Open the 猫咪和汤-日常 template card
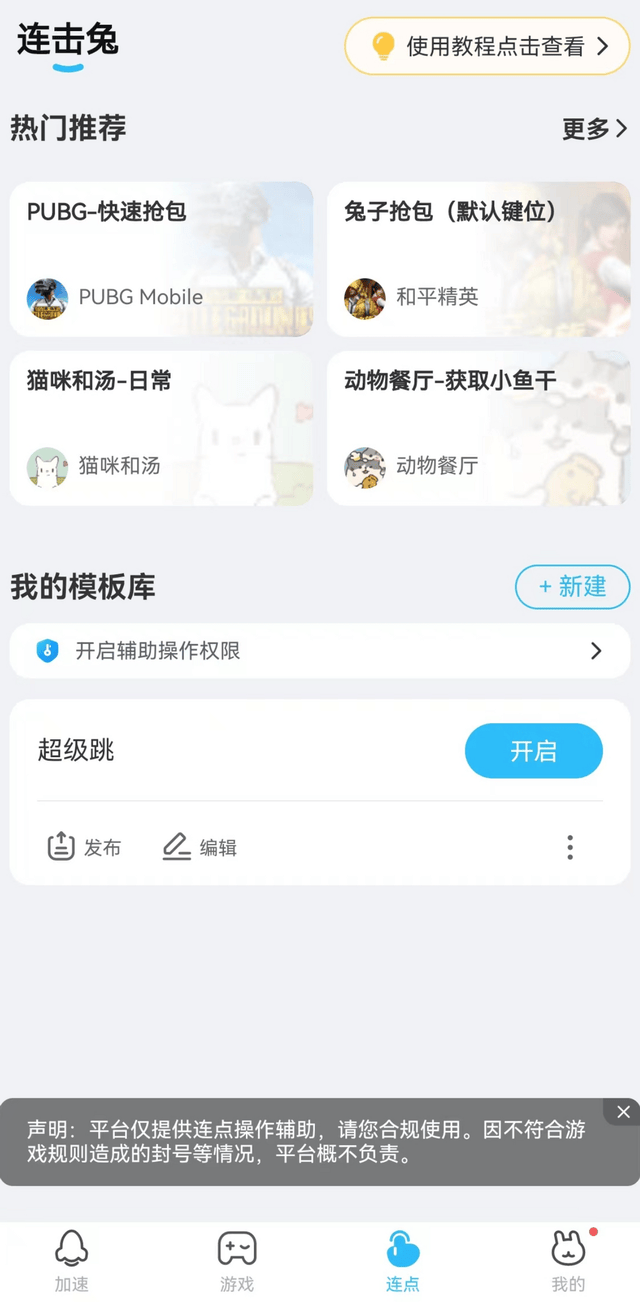 [161, 427]
